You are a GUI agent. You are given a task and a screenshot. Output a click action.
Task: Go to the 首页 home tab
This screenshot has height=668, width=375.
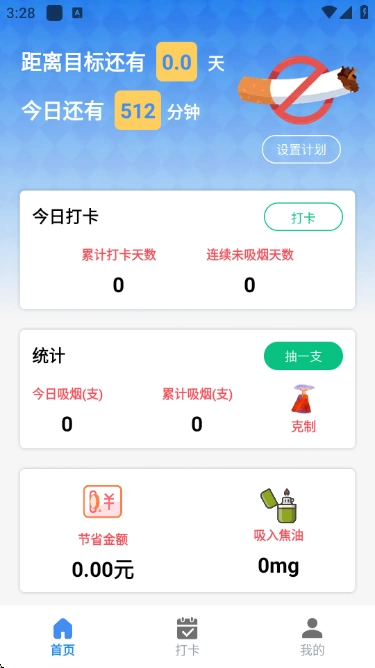[x=63, y=637]
